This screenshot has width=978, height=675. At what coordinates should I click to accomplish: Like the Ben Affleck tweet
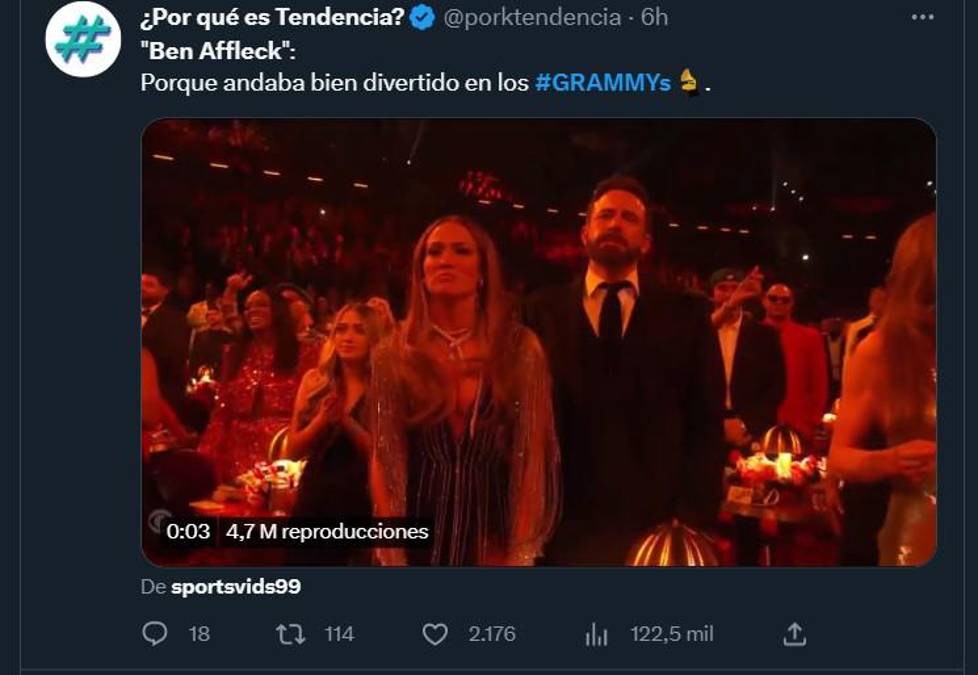pos(435,633)
